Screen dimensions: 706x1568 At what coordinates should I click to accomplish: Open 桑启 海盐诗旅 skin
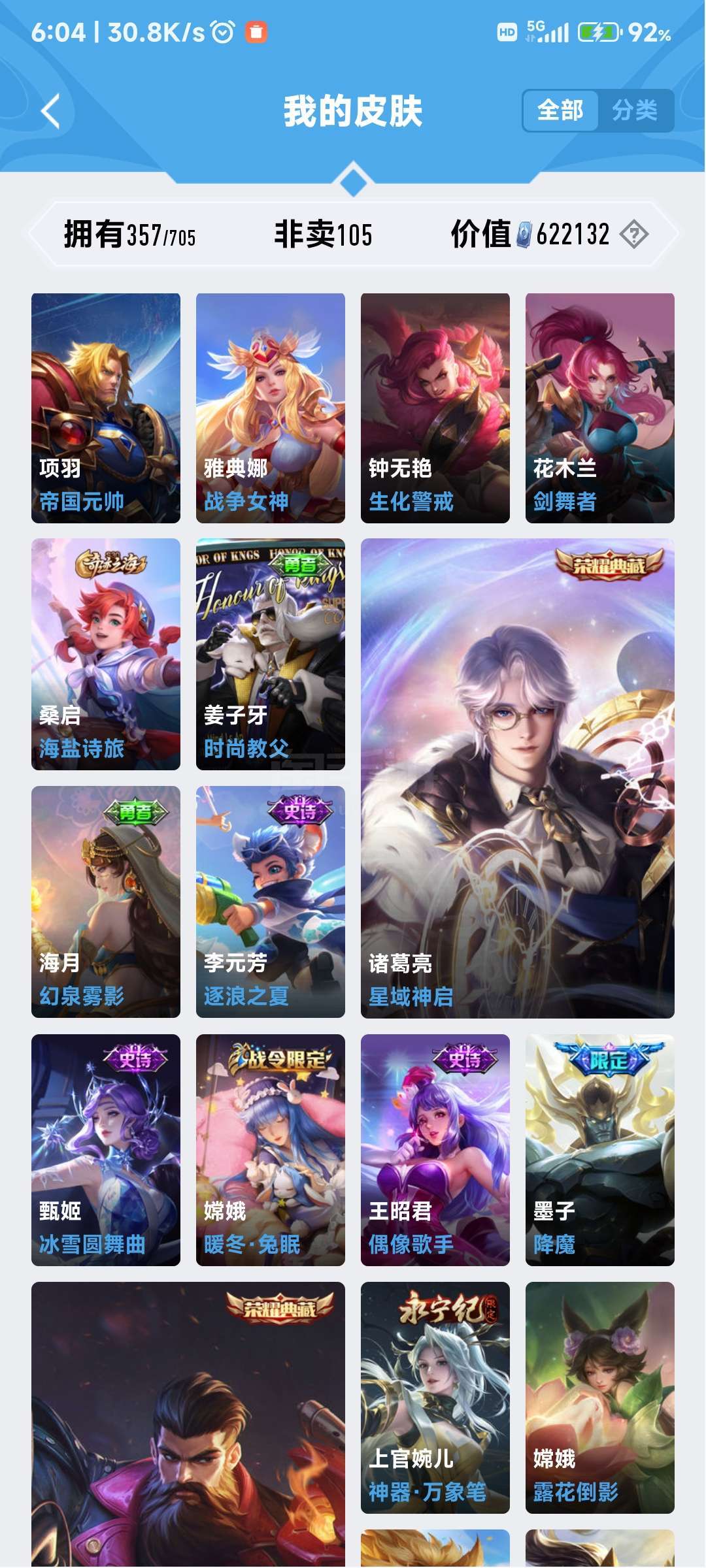[x=106, y=654]
